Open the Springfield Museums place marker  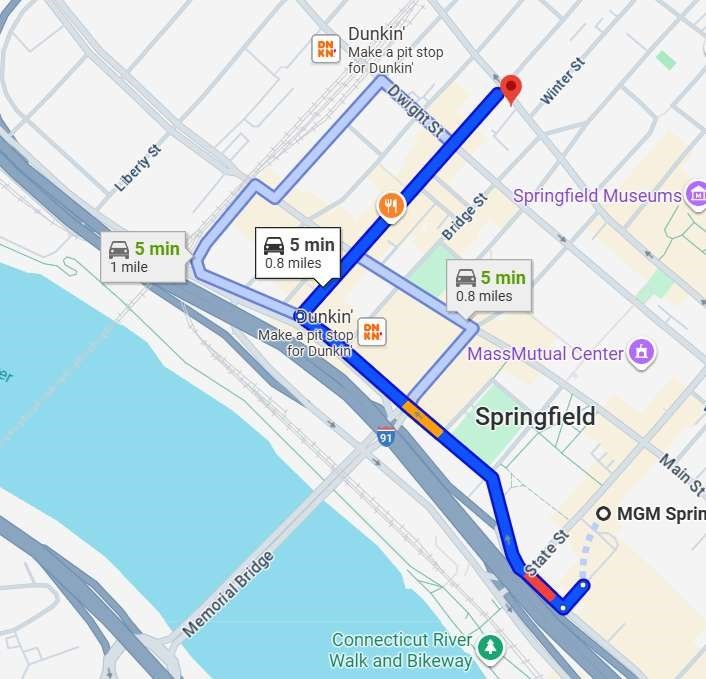(695, 196)
